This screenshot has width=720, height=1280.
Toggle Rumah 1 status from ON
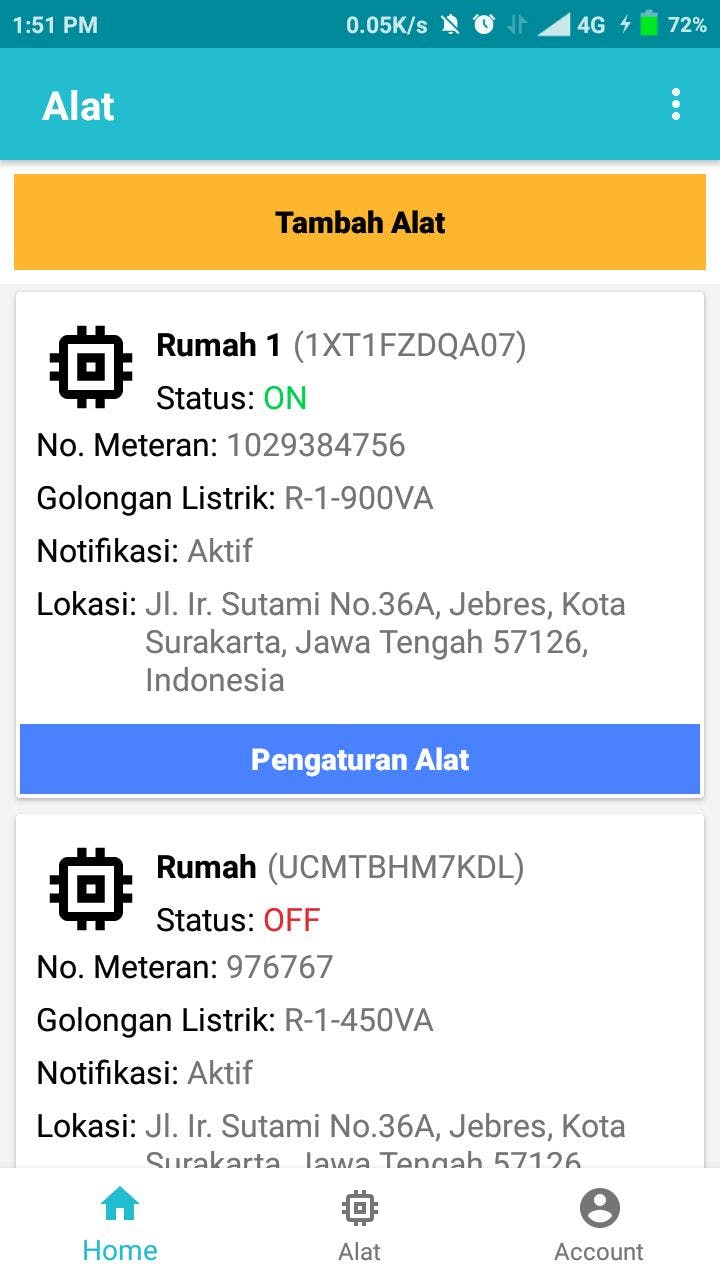(x=285, y=398)
